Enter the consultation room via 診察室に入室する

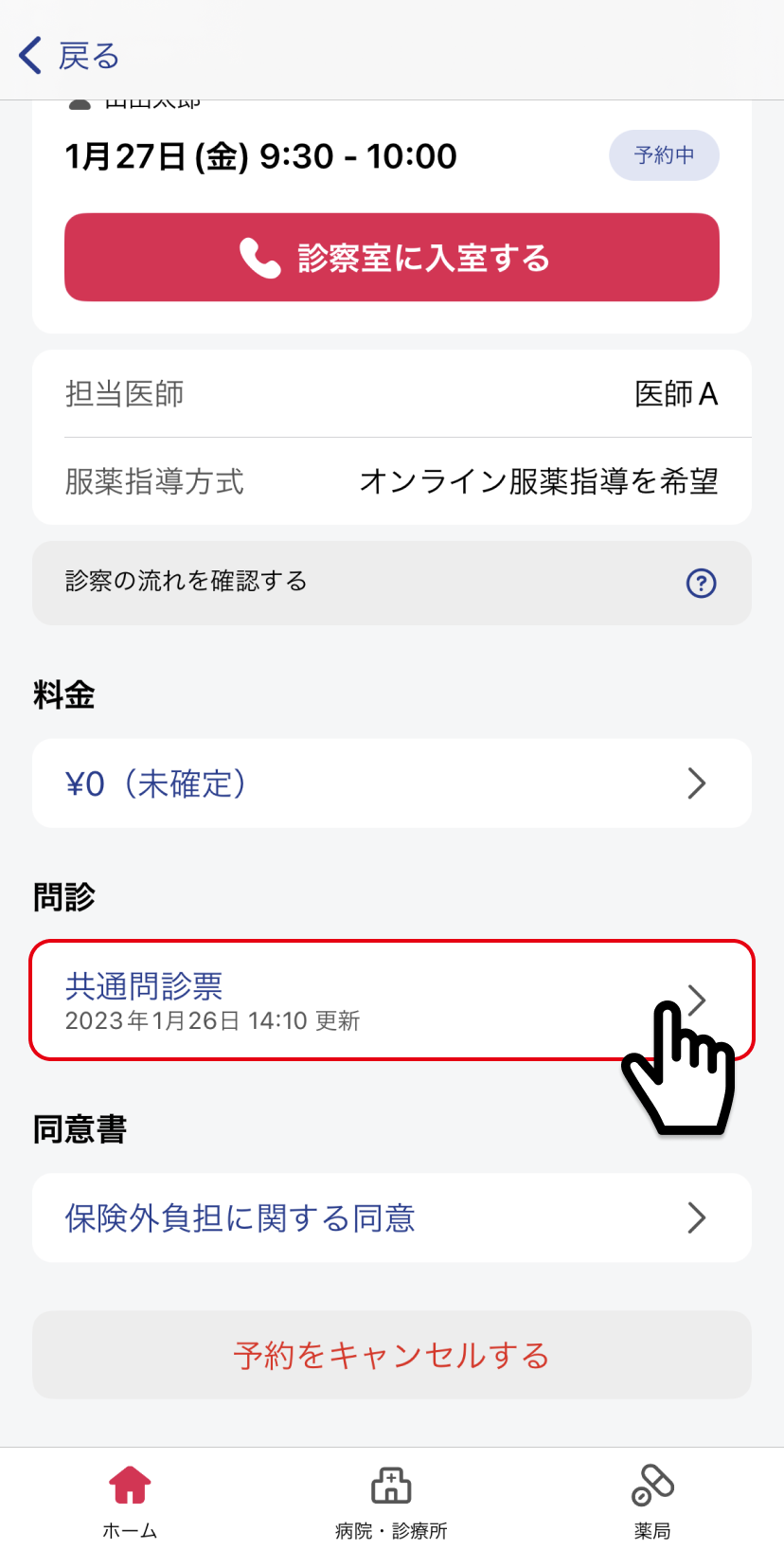pyautogui.click(x=392, y=258)
